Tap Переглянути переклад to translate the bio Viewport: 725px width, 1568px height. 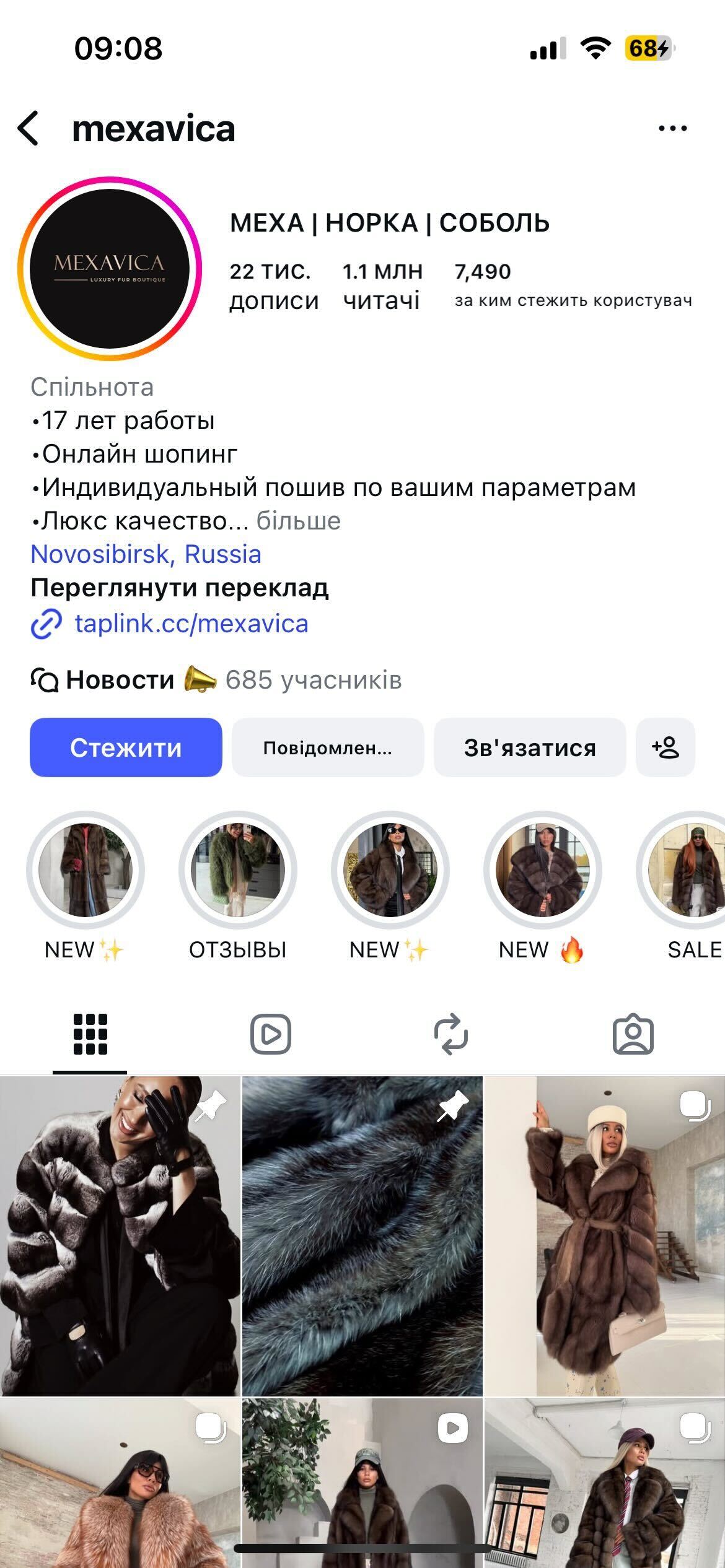coord(179,588)
